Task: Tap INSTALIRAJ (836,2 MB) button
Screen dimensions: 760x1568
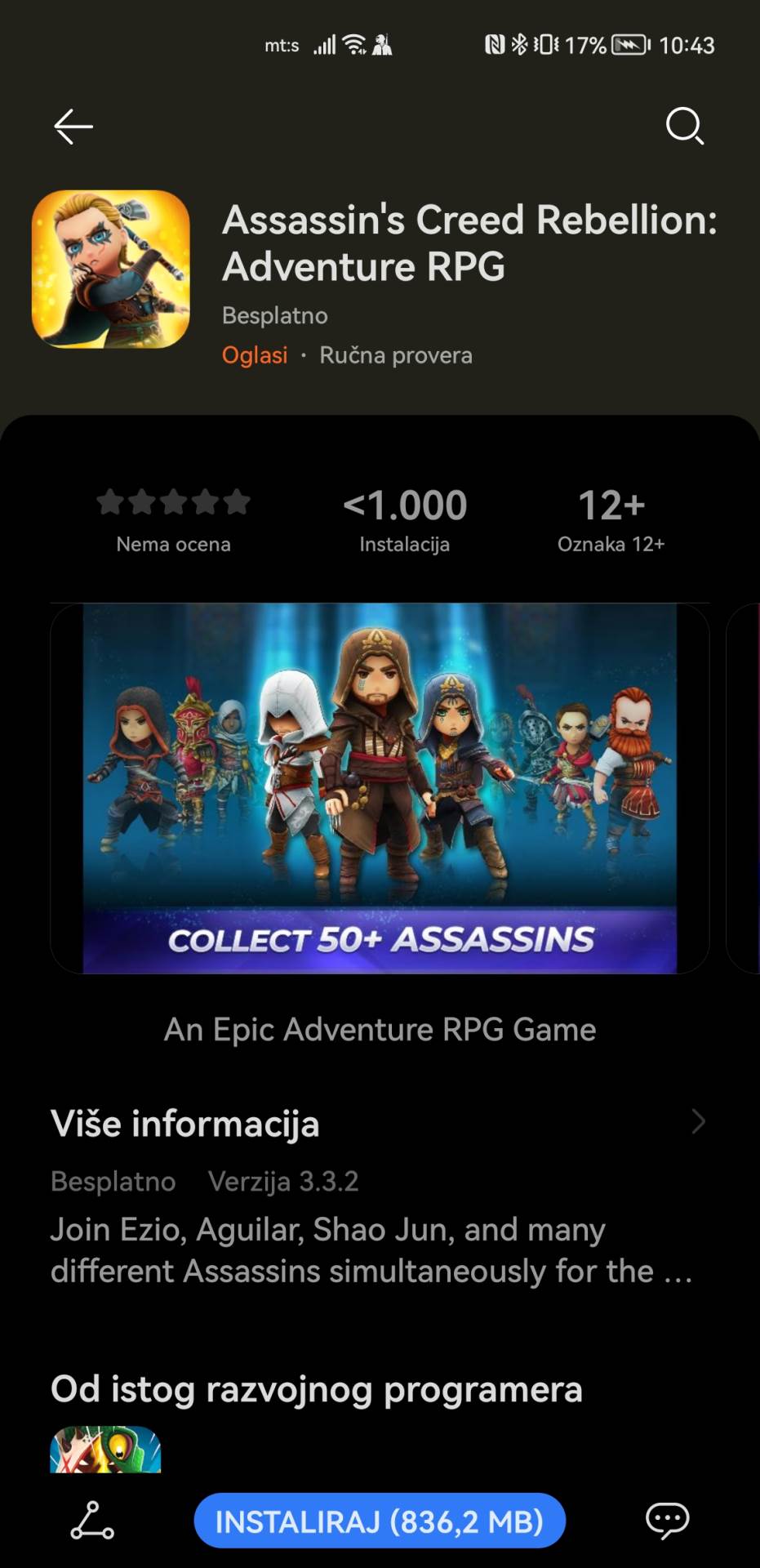Action: click(380, 1521)
